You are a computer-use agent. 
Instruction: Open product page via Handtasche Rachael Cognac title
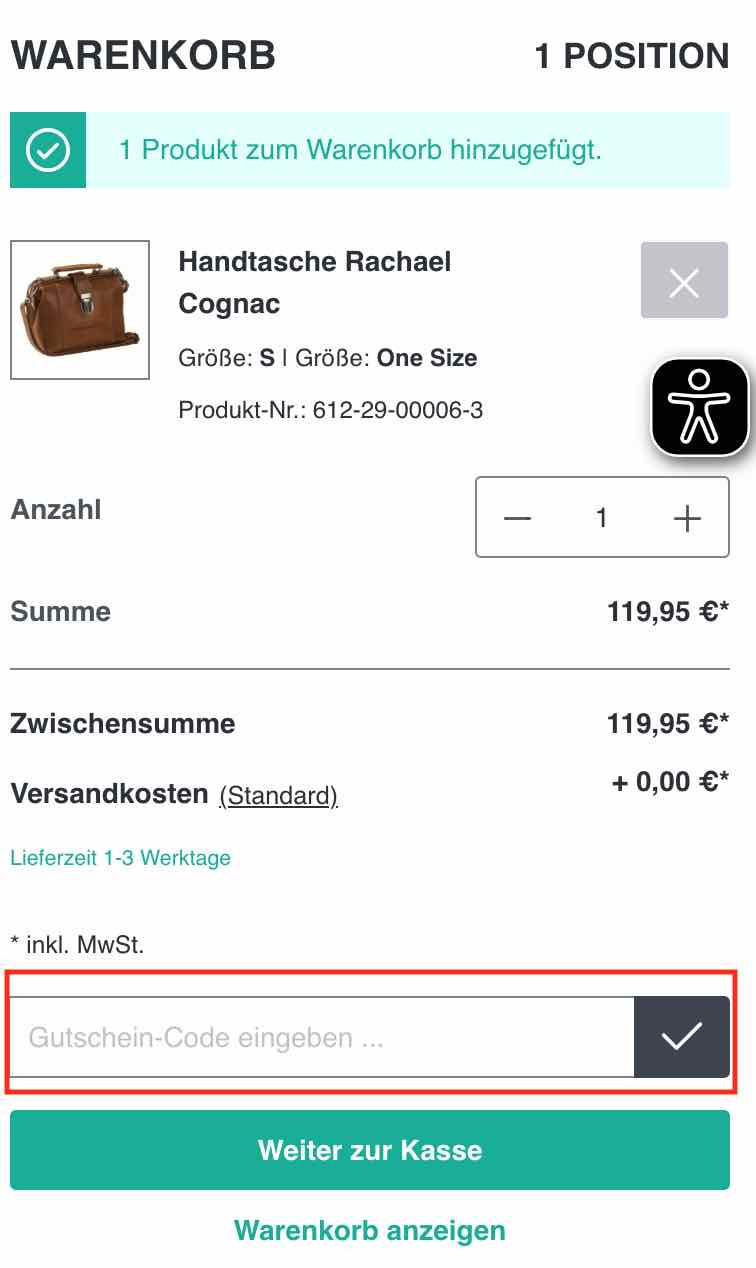314,282
